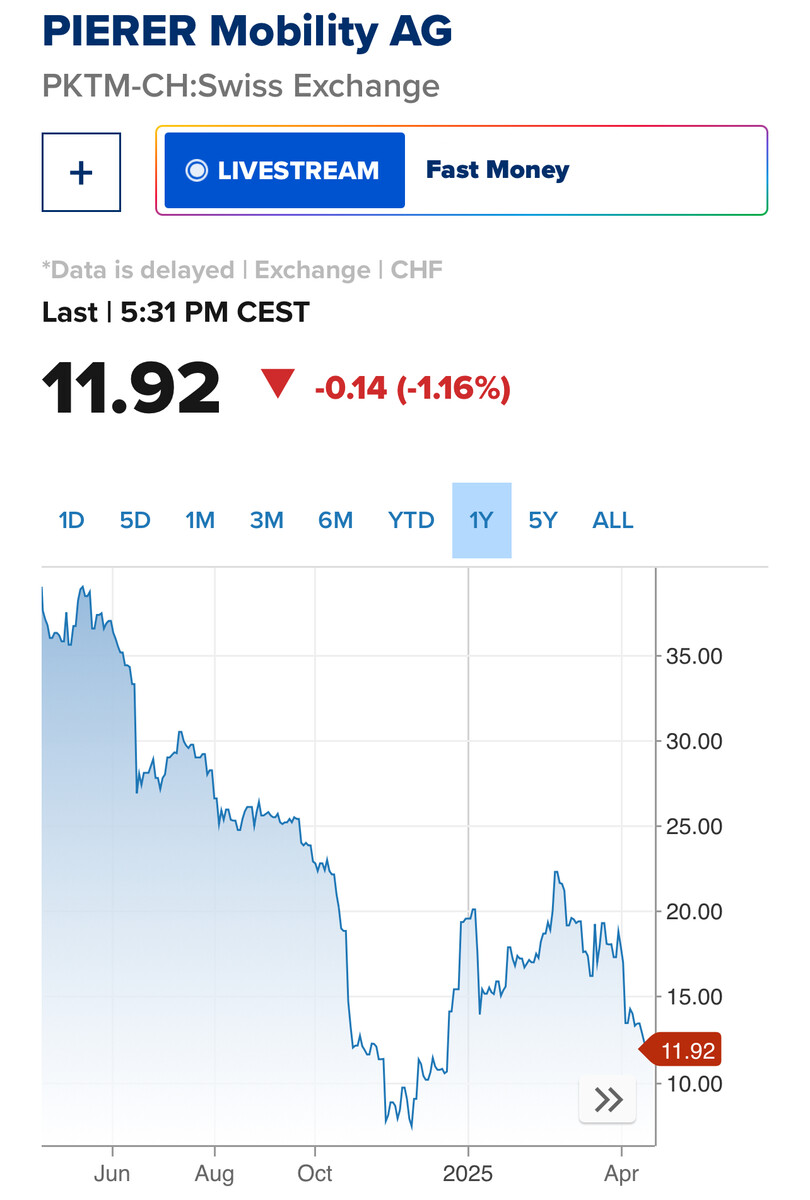Open the Fast Money livestream
Screen dimensions: 810x1200
[x=285, y=171]
